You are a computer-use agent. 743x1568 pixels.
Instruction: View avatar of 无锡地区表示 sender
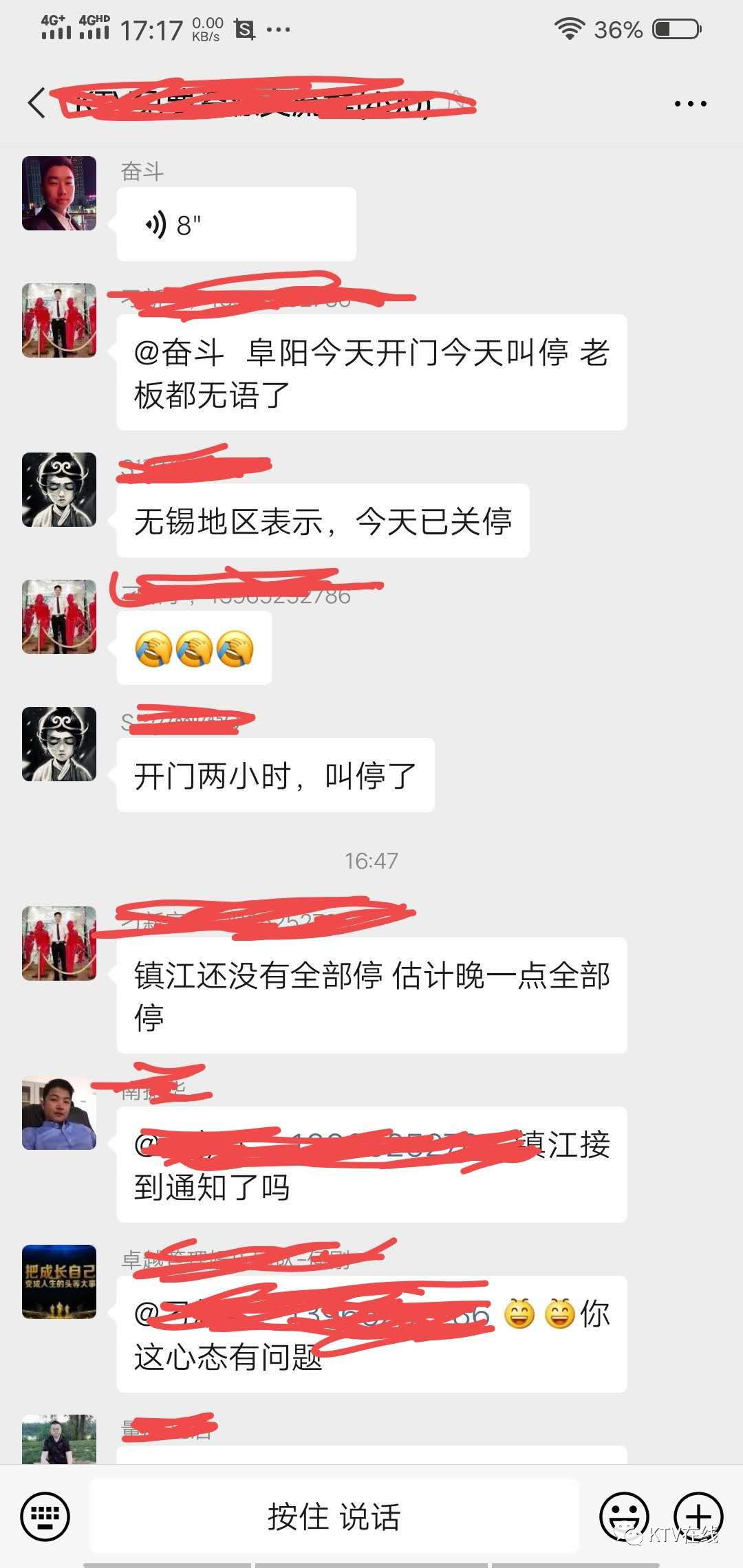[59, 490]
